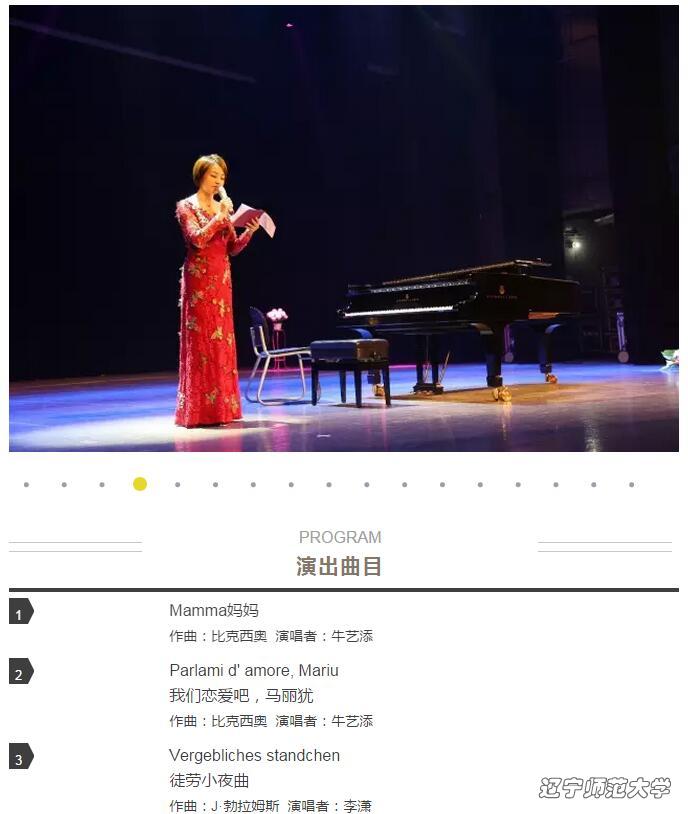Jump to the first carousel page dot

(x=26, y=485)
